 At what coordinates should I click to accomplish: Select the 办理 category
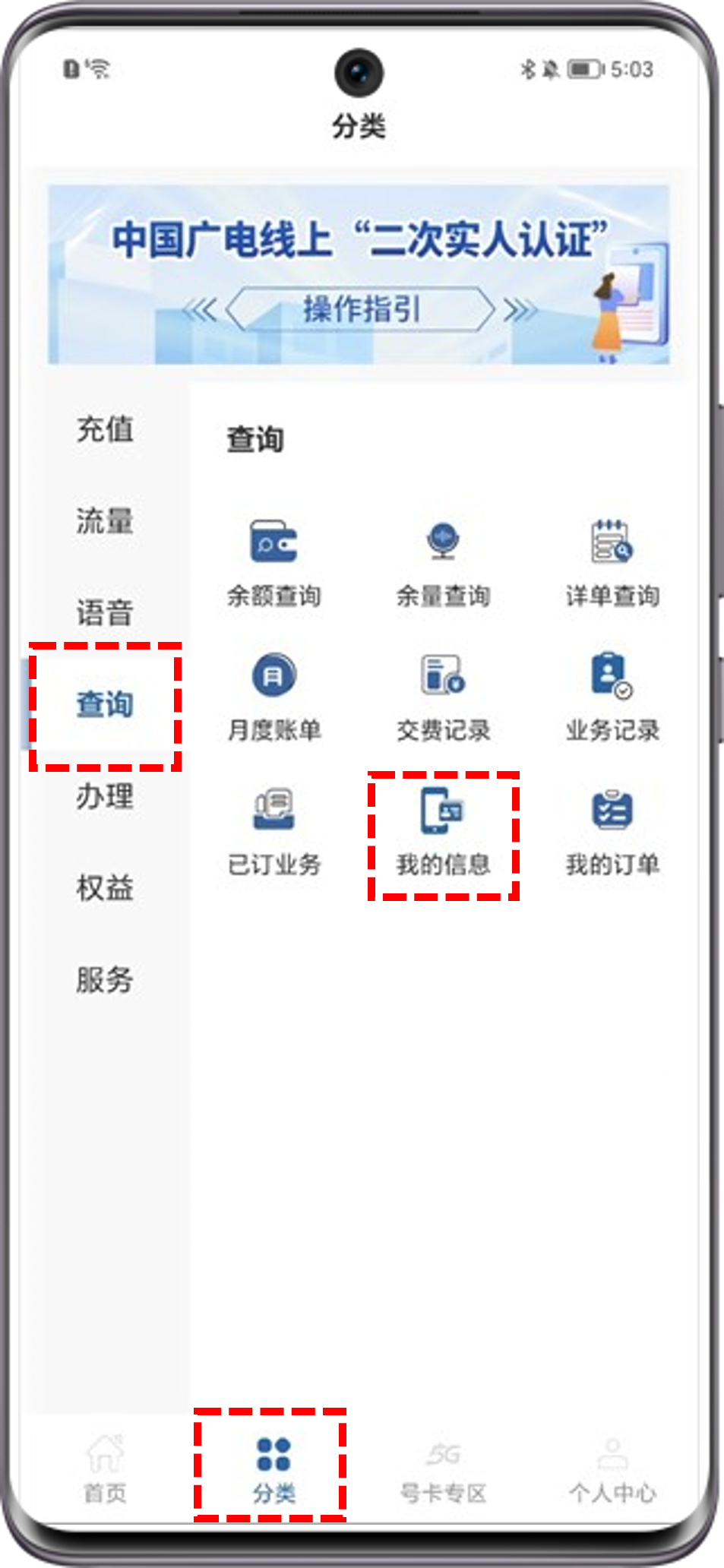[105, 796]
